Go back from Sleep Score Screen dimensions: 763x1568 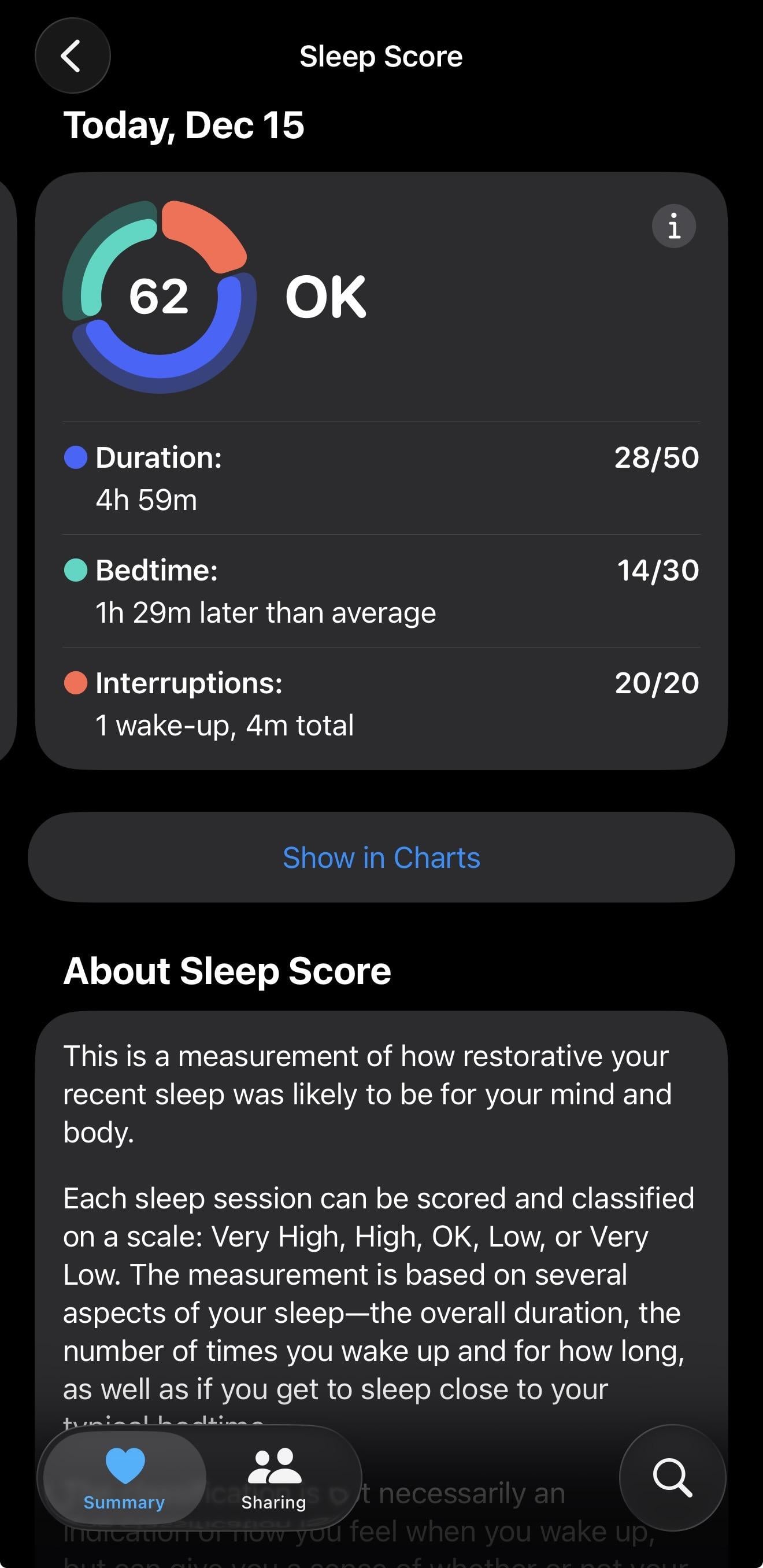coord(72,56)
